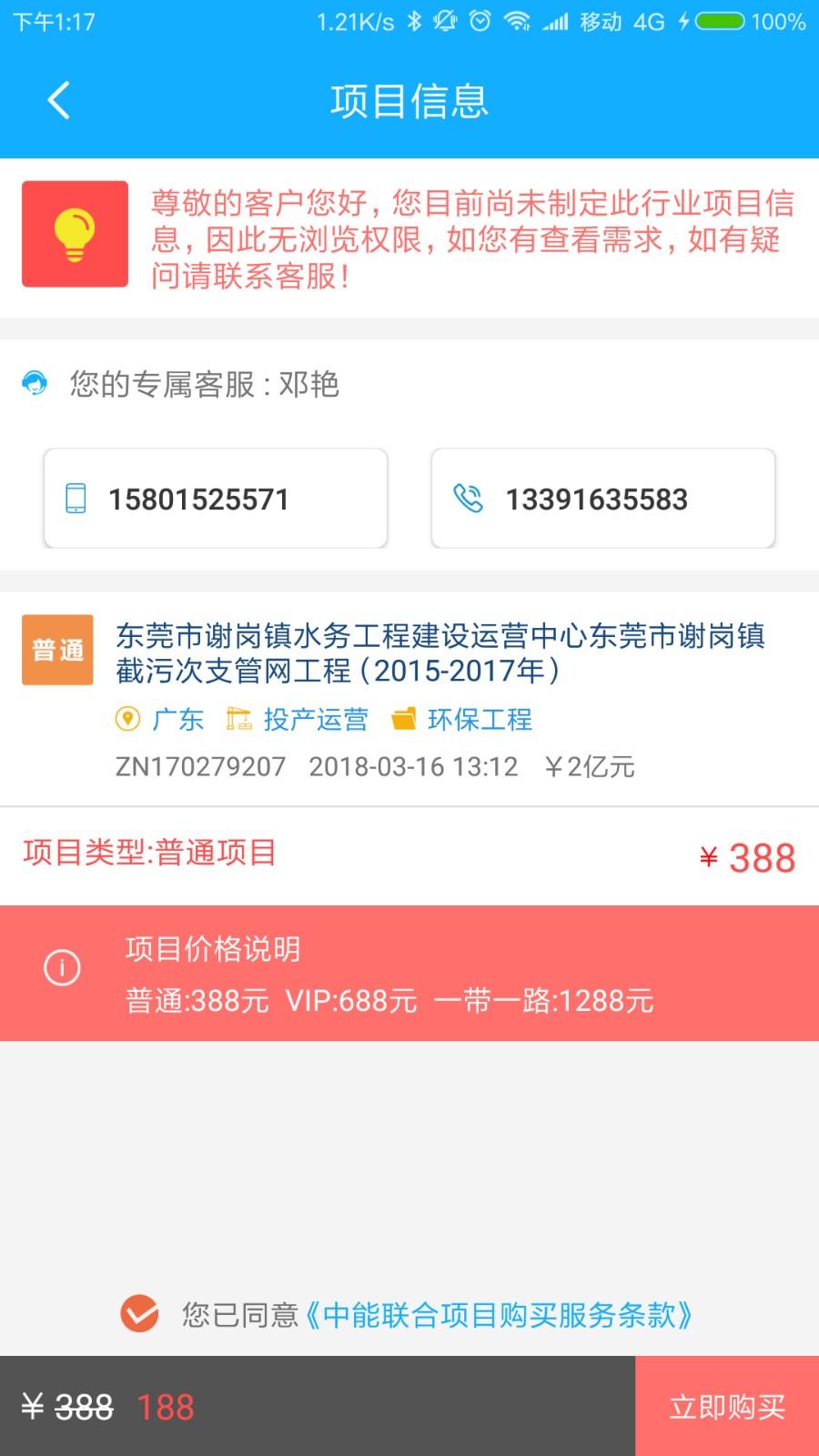
Task: Click the lightbulb icon in the red notice
Action: [76, 233]
